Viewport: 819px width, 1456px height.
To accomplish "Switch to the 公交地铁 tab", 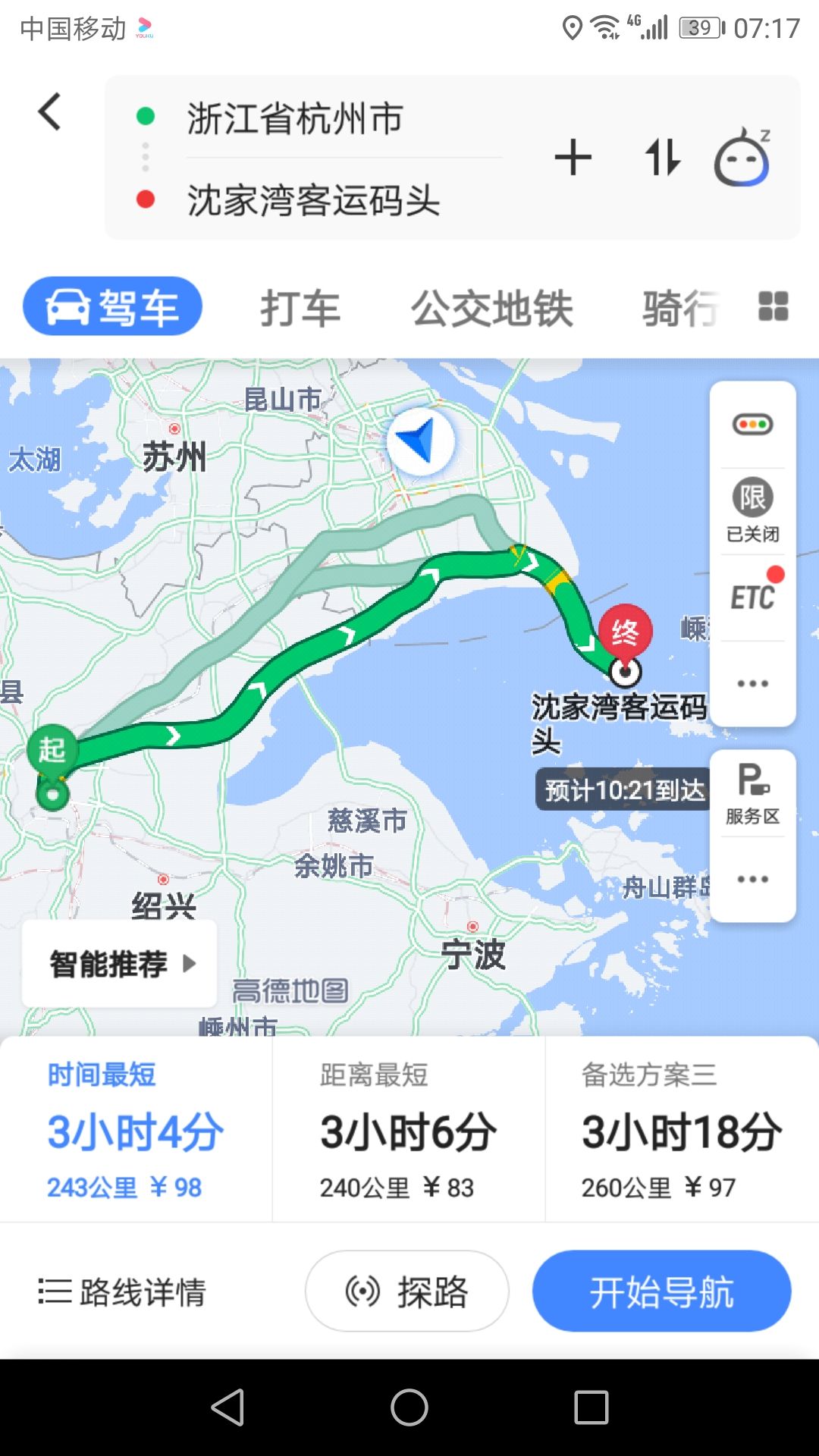I will tap(492, 309).
